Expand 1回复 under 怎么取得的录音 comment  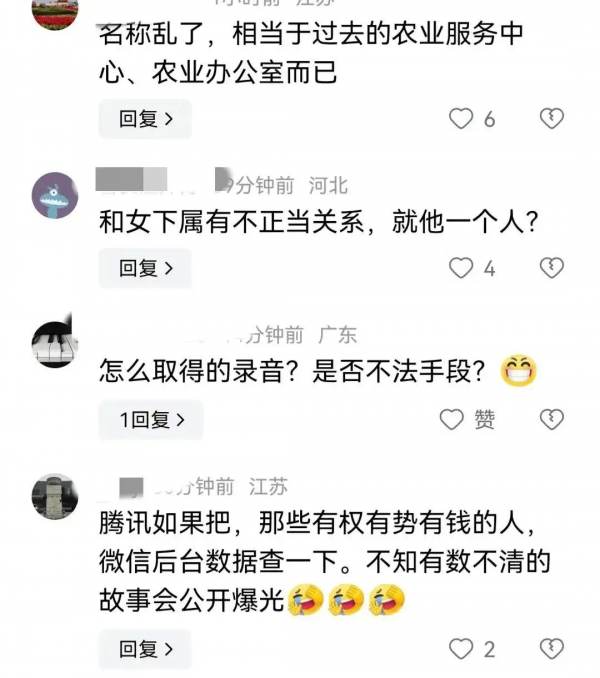[x=151, y=420]
